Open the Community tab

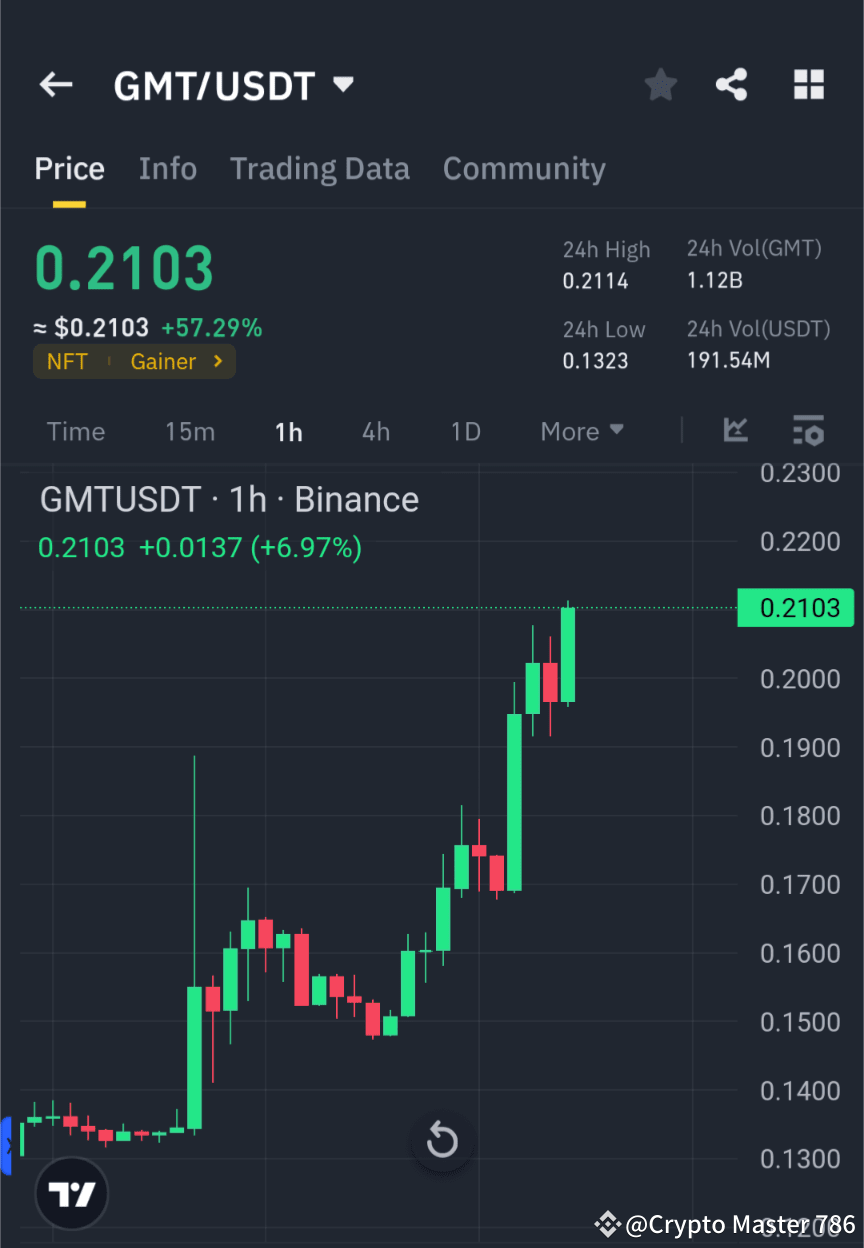tap(524, 168)
